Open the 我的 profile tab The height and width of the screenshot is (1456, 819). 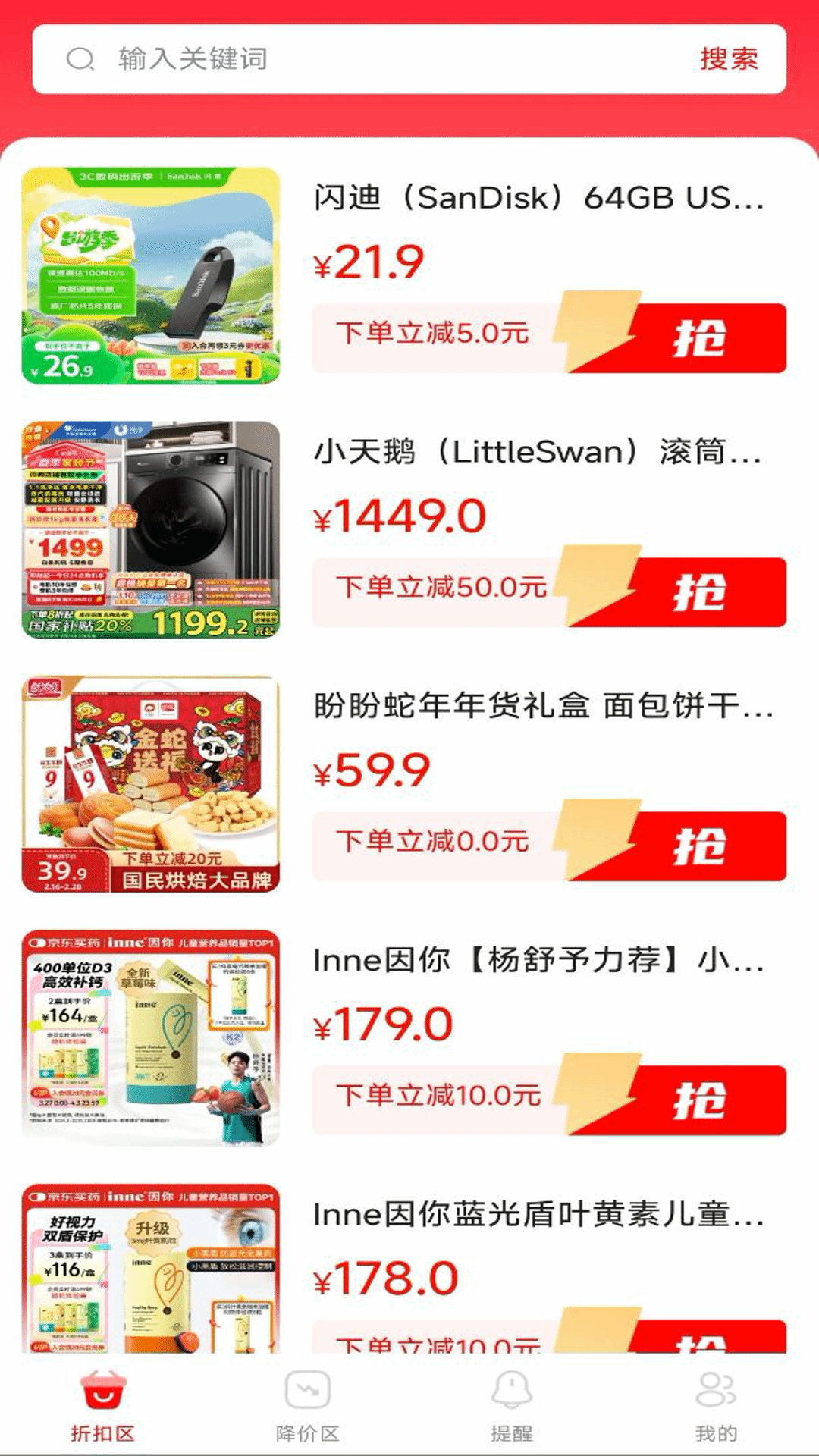tap(716, 1407)
